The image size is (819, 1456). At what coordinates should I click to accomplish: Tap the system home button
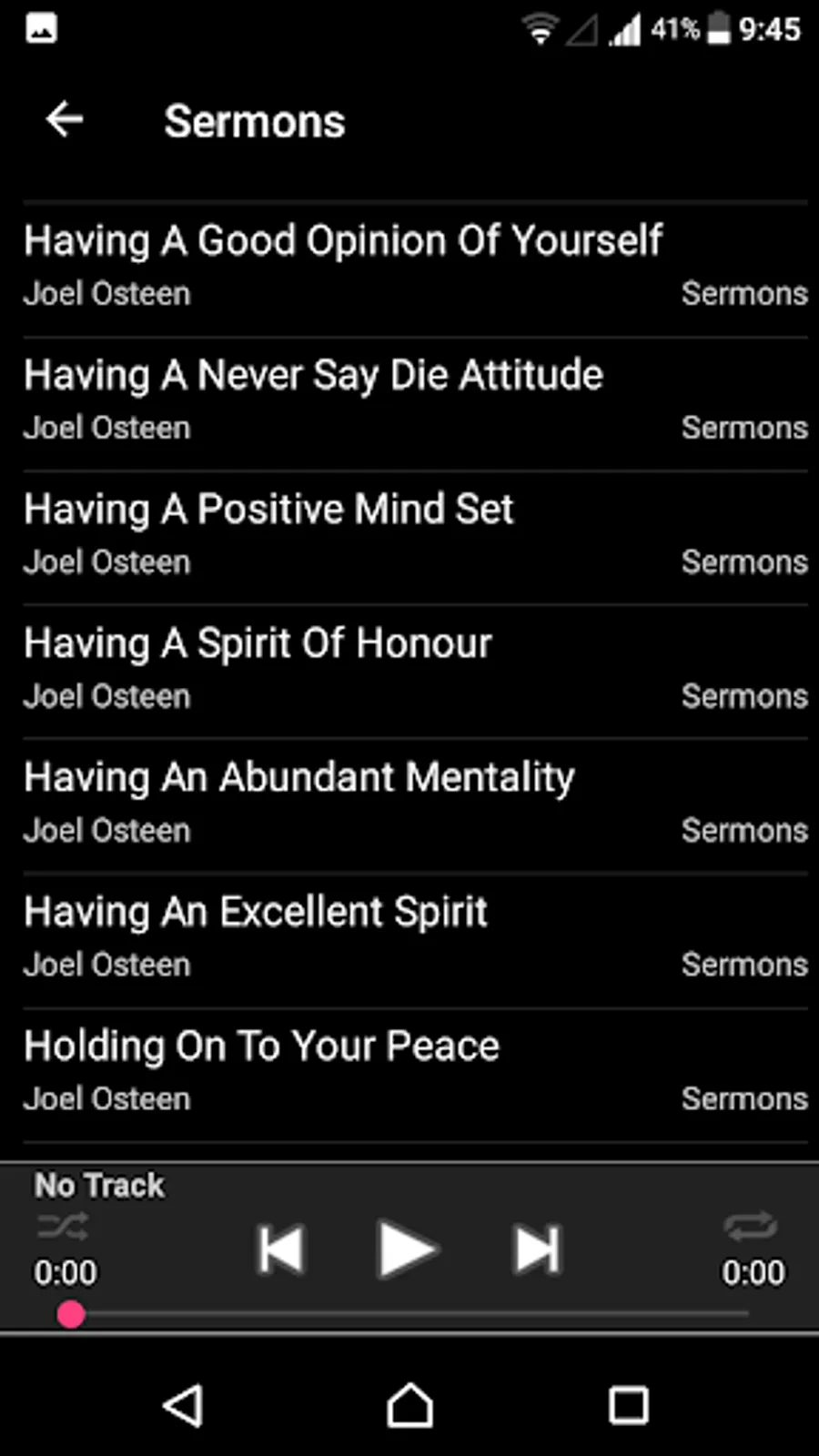pos(409,1406)
